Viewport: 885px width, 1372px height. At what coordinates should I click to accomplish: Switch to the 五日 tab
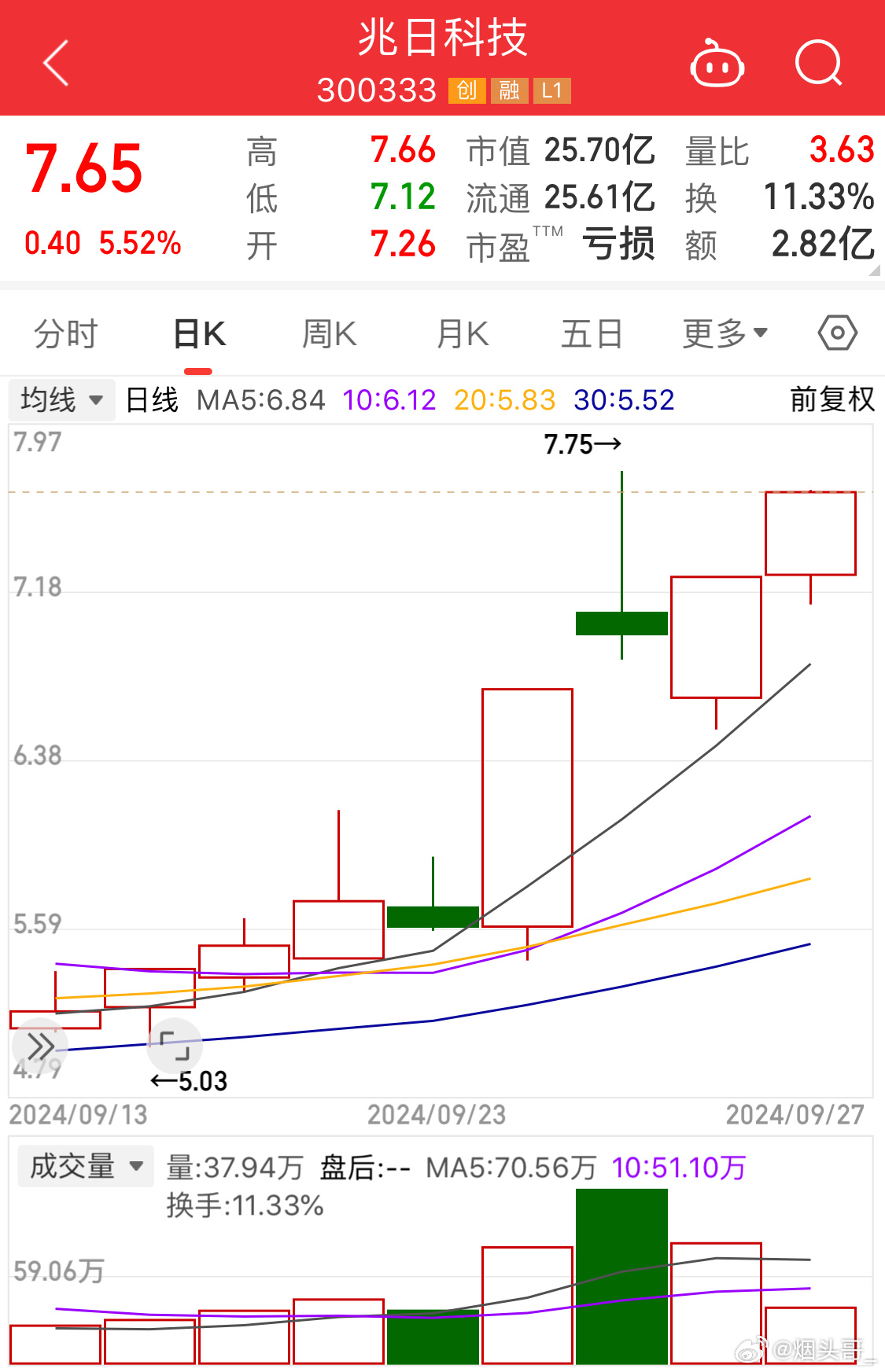coord(592,334)
